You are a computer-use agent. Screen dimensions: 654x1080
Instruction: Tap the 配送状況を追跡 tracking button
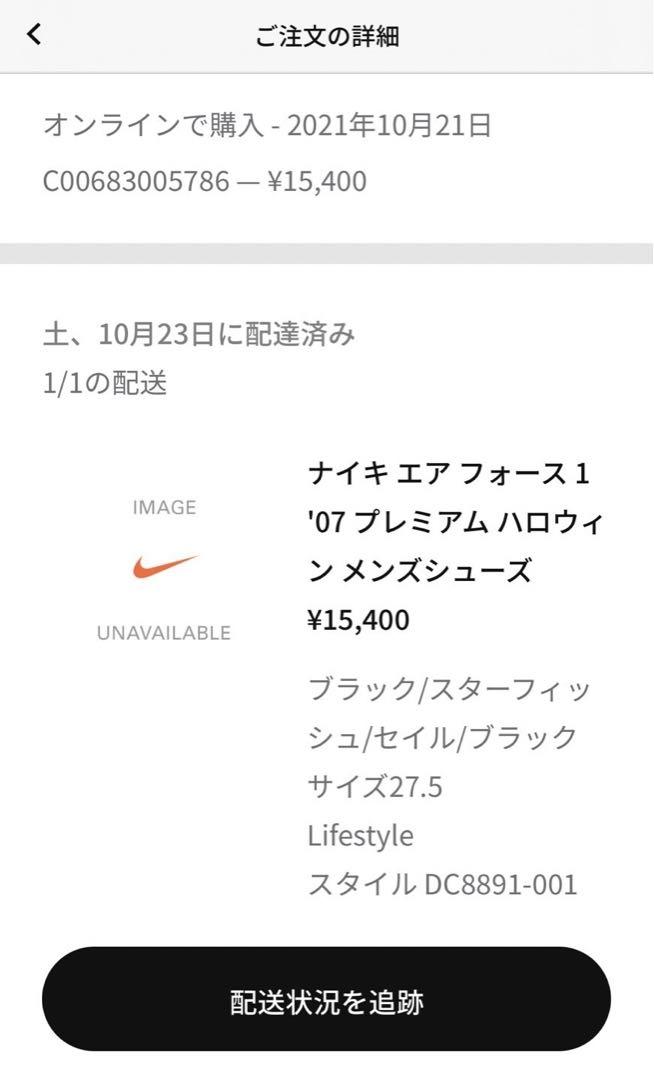pyautogui.click(x=326, y=999)
